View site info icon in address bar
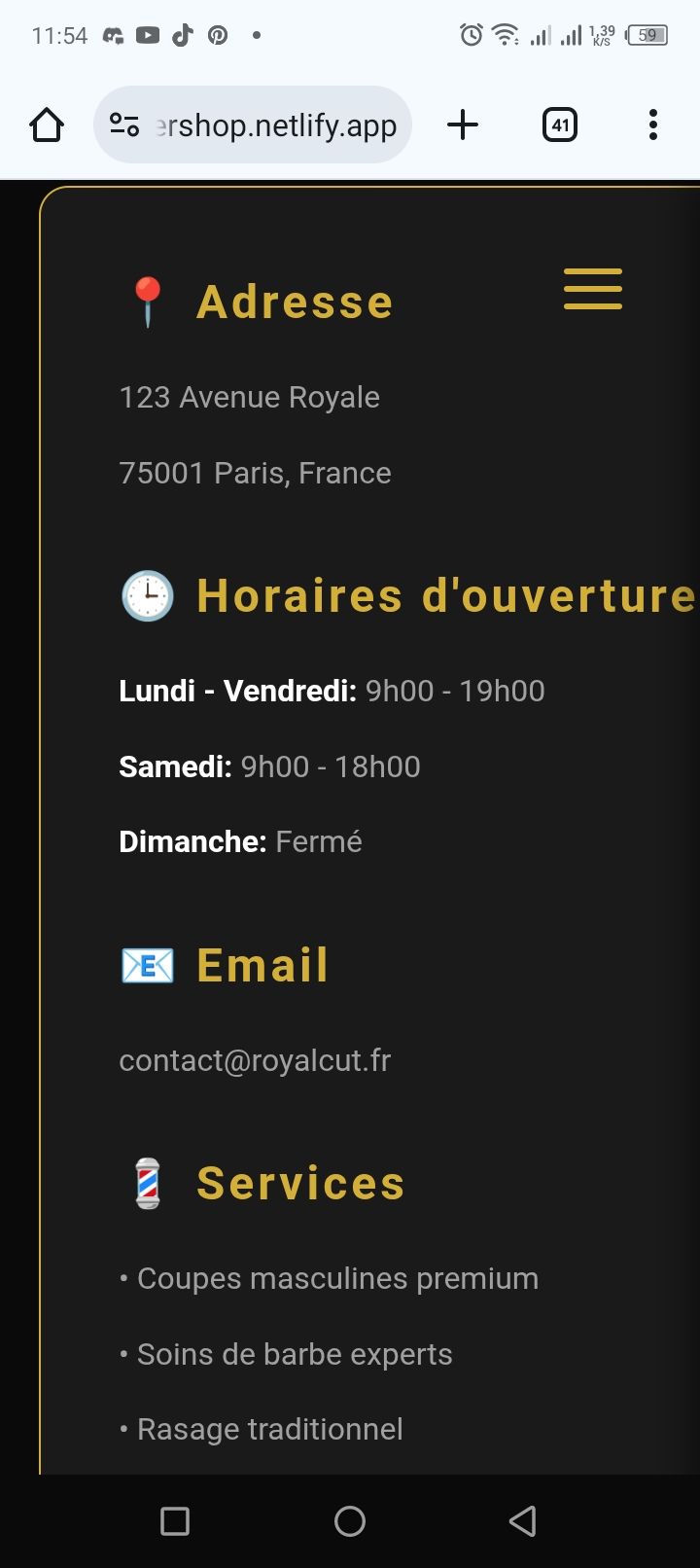Screen dimensions: 700x1568 point(124,125)
